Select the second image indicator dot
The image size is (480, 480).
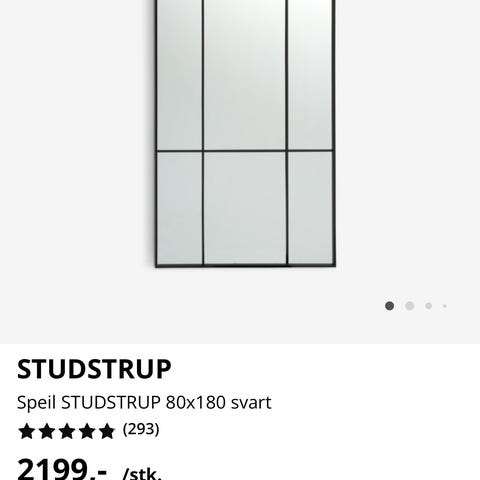[409, 306]
